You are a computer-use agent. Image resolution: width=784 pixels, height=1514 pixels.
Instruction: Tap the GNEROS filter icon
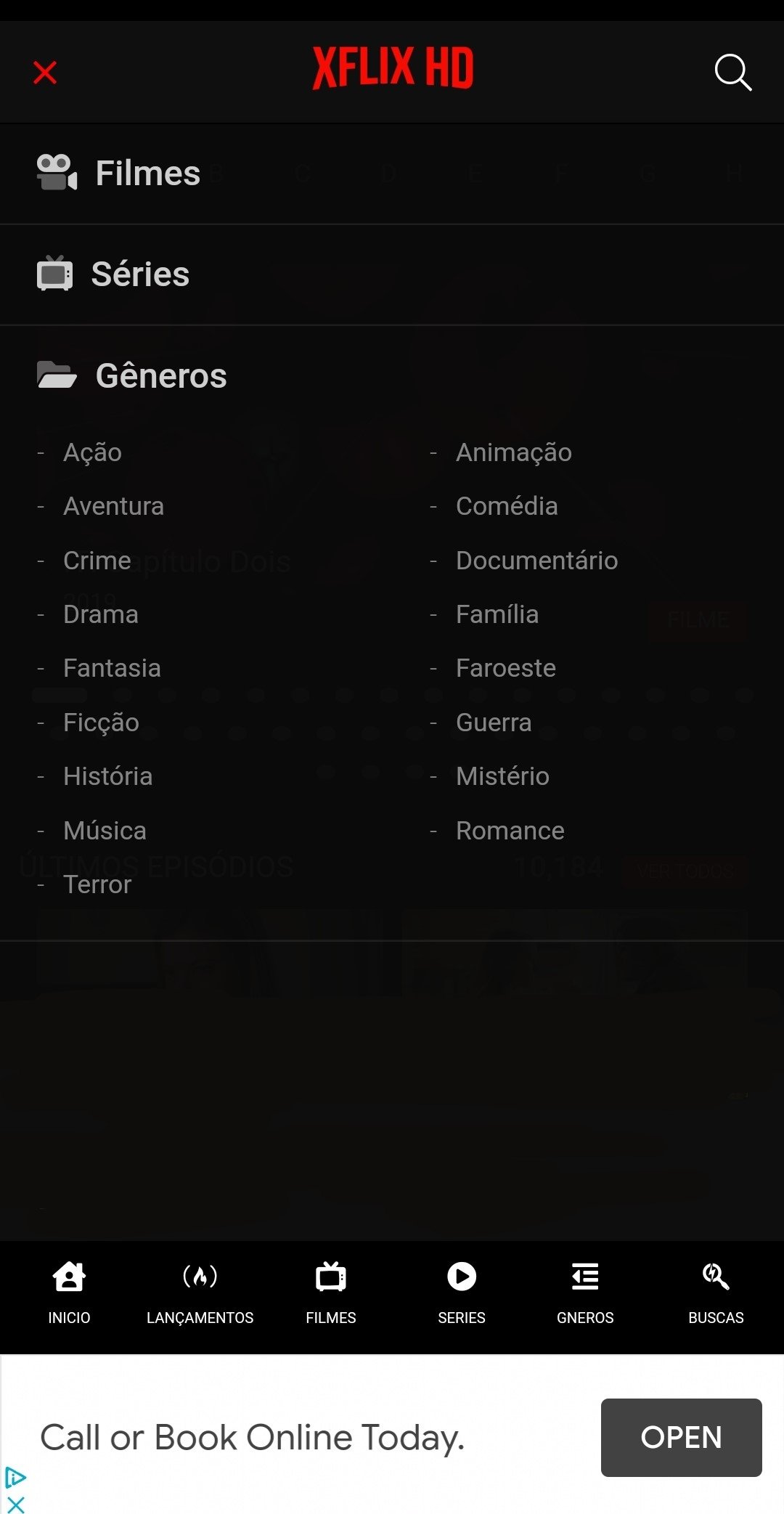(x=585, y=1277)
